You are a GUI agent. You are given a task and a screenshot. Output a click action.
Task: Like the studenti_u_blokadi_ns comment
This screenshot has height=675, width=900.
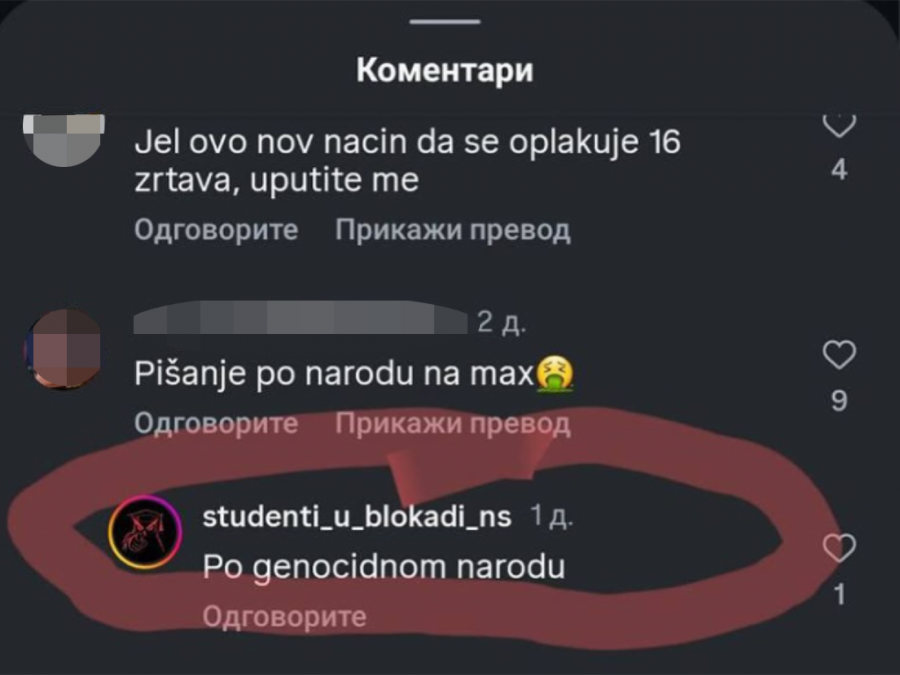click(839, 548)
